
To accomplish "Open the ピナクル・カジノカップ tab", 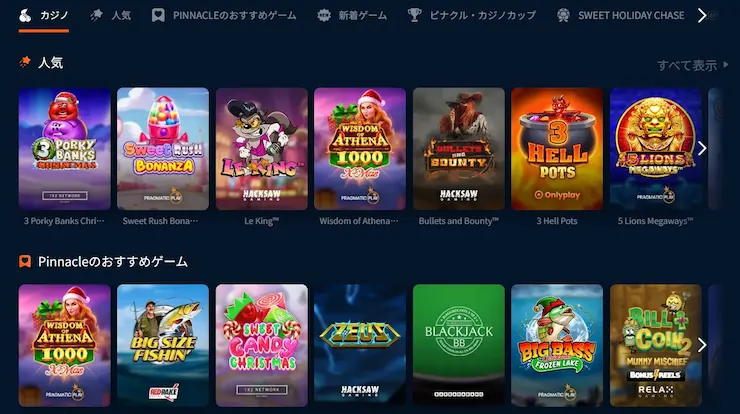I will [471, 15].
